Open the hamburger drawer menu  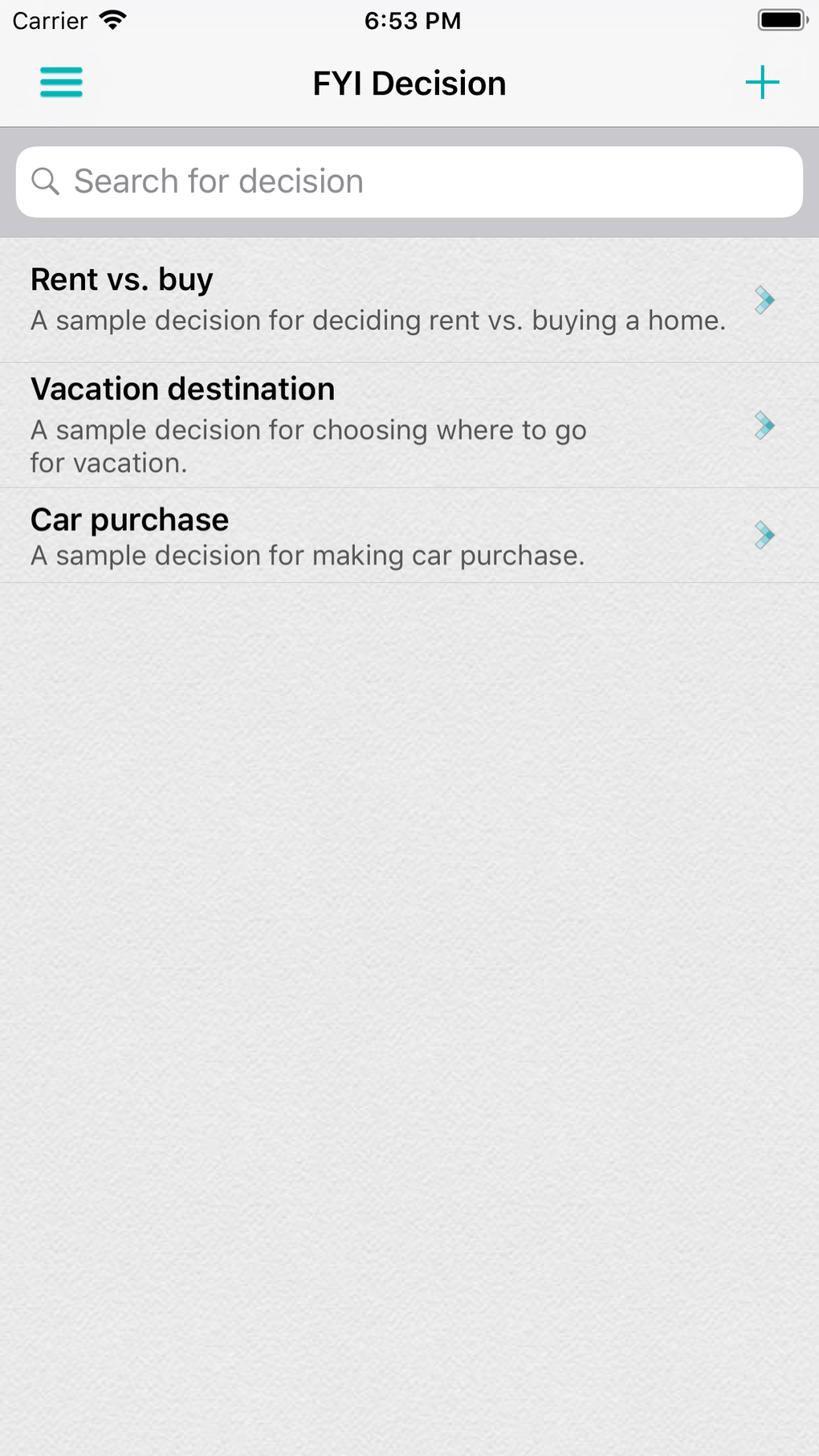61,83
